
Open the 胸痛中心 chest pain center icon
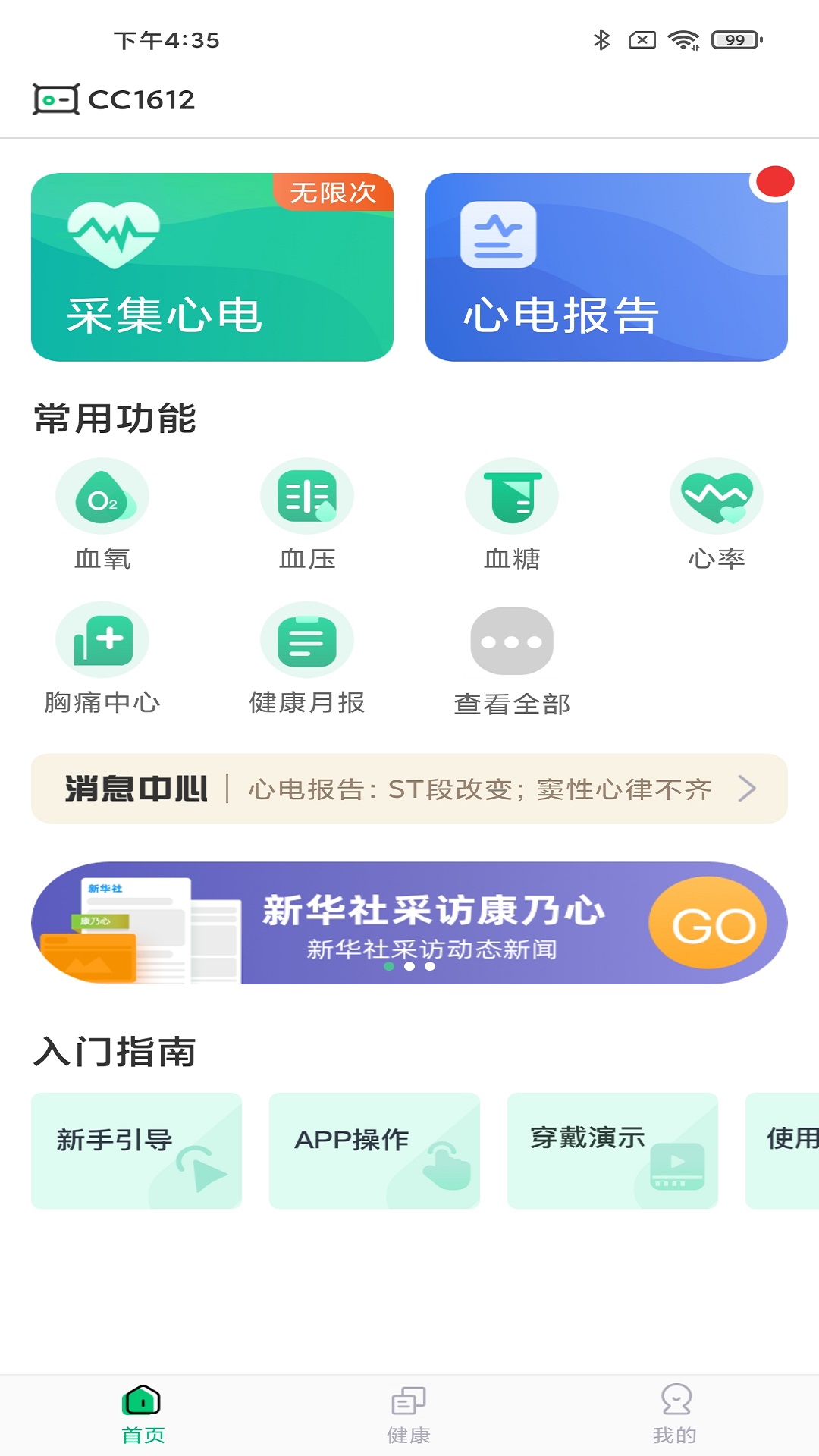102,641
